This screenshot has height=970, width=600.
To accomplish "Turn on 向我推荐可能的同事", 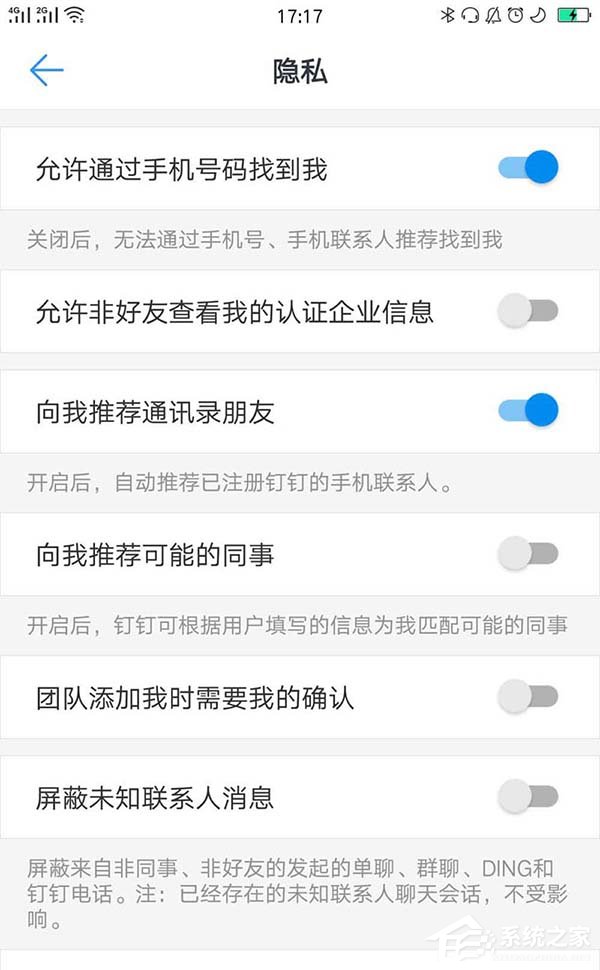I will (528, 553).
